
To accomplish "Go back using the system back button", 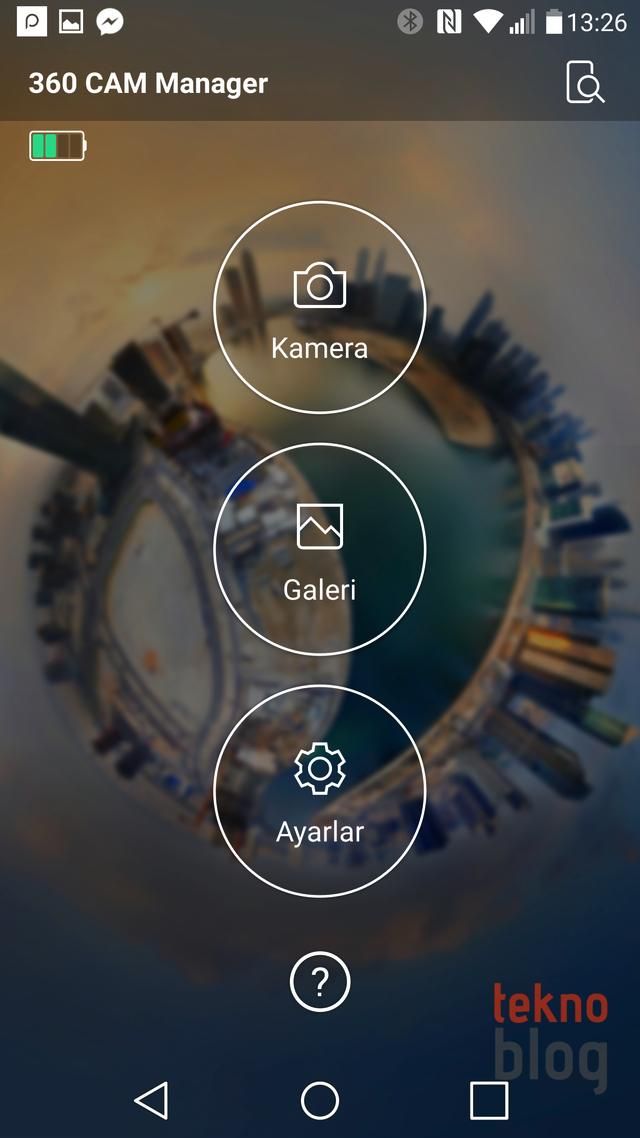I will [x=151, y=1100].
